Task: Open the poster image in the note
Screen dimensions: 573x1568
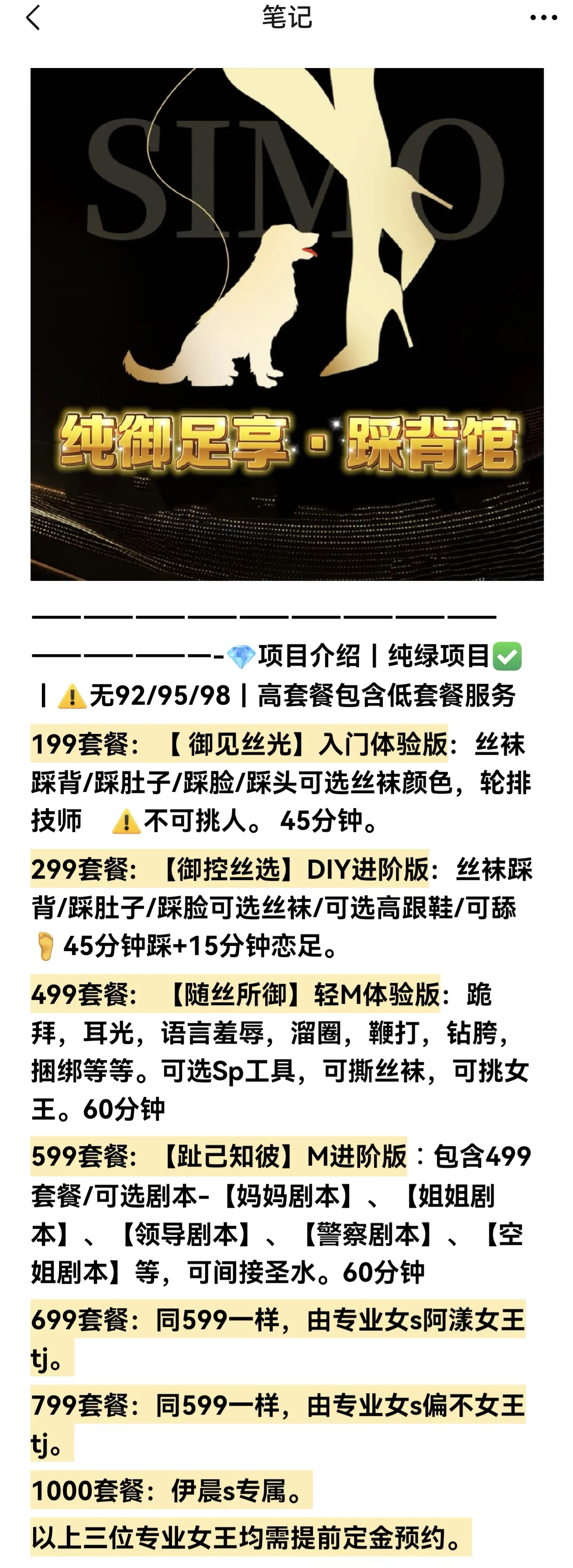Action: (287, 324)
